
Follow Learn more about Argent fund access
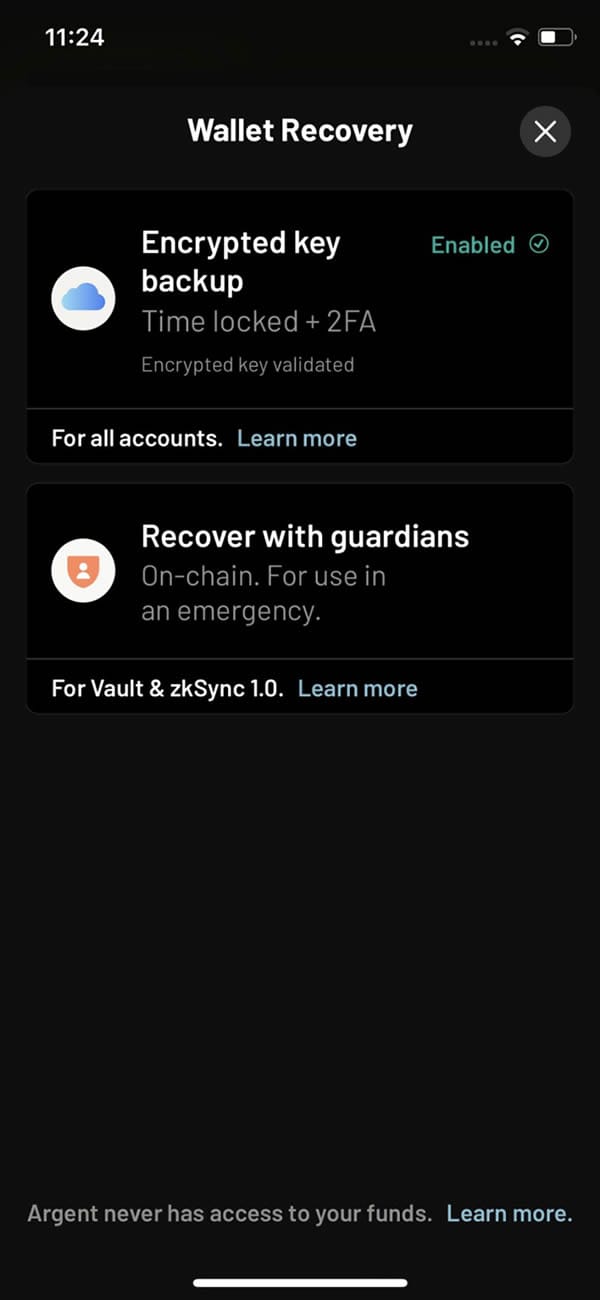click(509, 1214)
